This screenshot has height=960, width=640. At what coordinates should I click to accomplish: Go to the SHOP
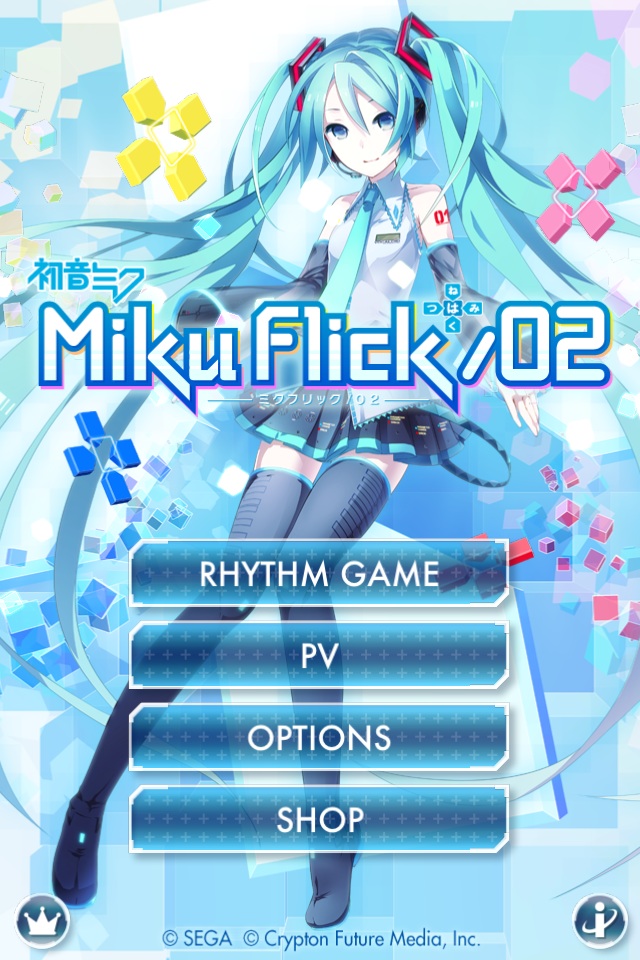click(319, 820)
